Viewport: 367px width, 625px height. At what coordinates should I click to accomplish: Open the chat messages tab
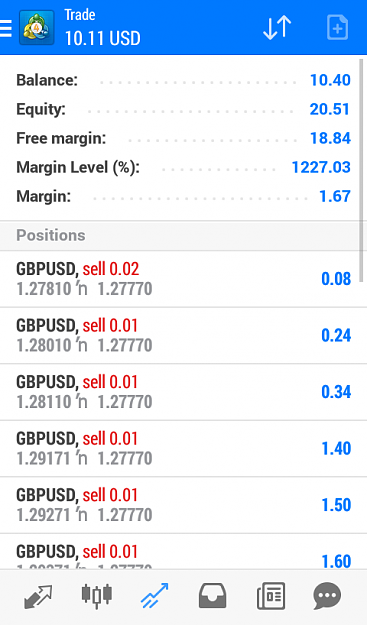tap(328, 596)
